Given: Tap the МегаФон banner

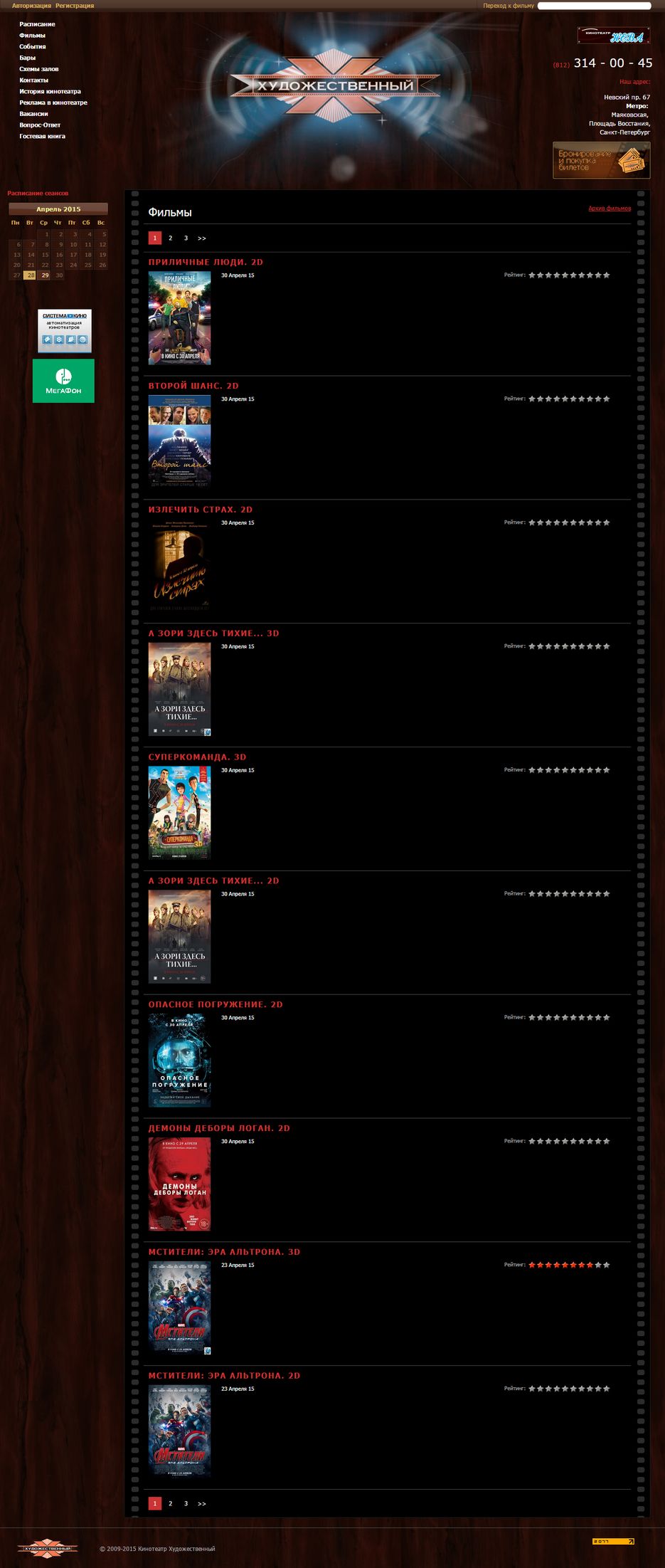Looking at the screenshot, I should [63, 381].
